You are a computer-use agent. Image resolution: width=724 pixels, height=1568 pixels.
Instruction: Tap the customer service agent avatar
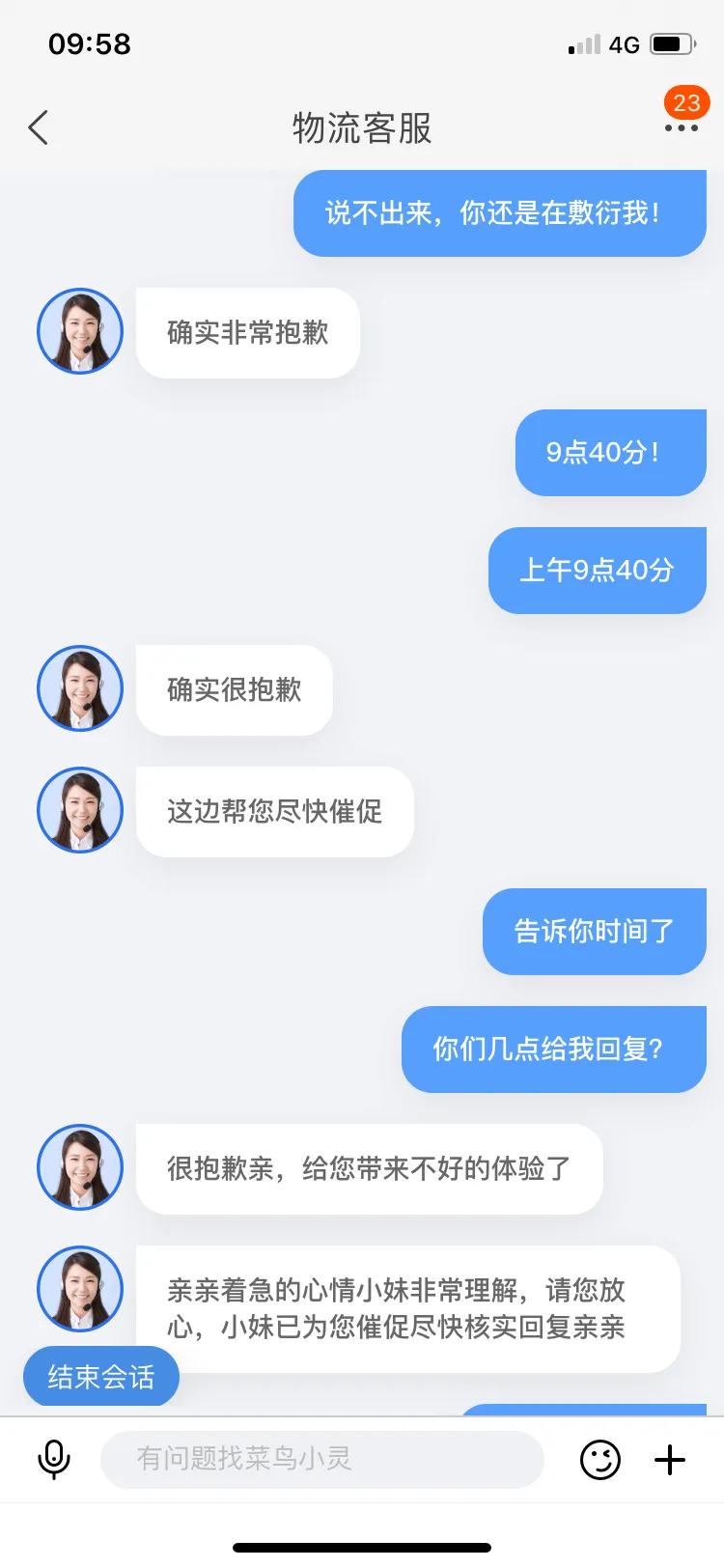click(79, 330)
